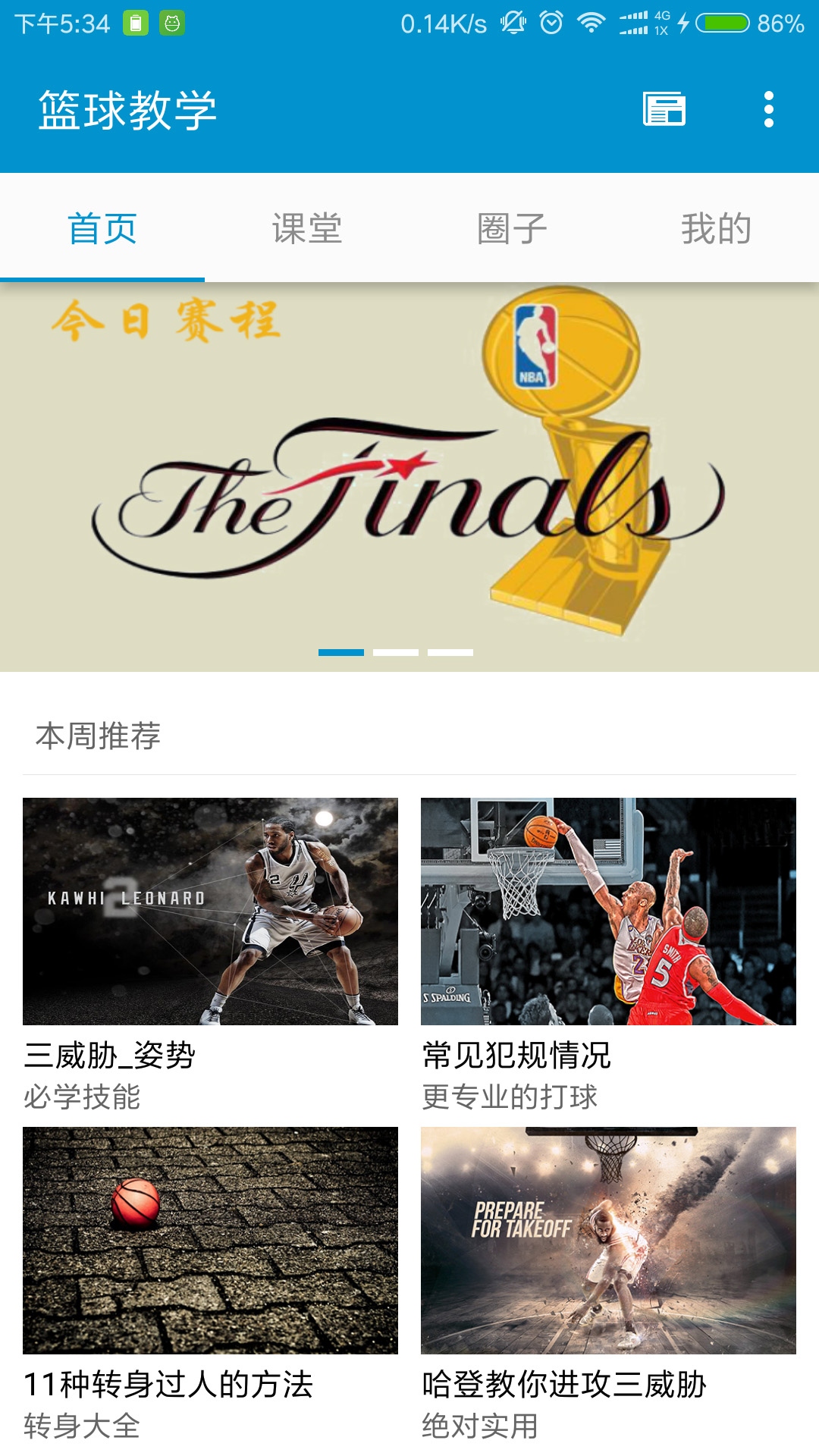
Task: Go to the 我的 tab
Action: coord(716,228)
